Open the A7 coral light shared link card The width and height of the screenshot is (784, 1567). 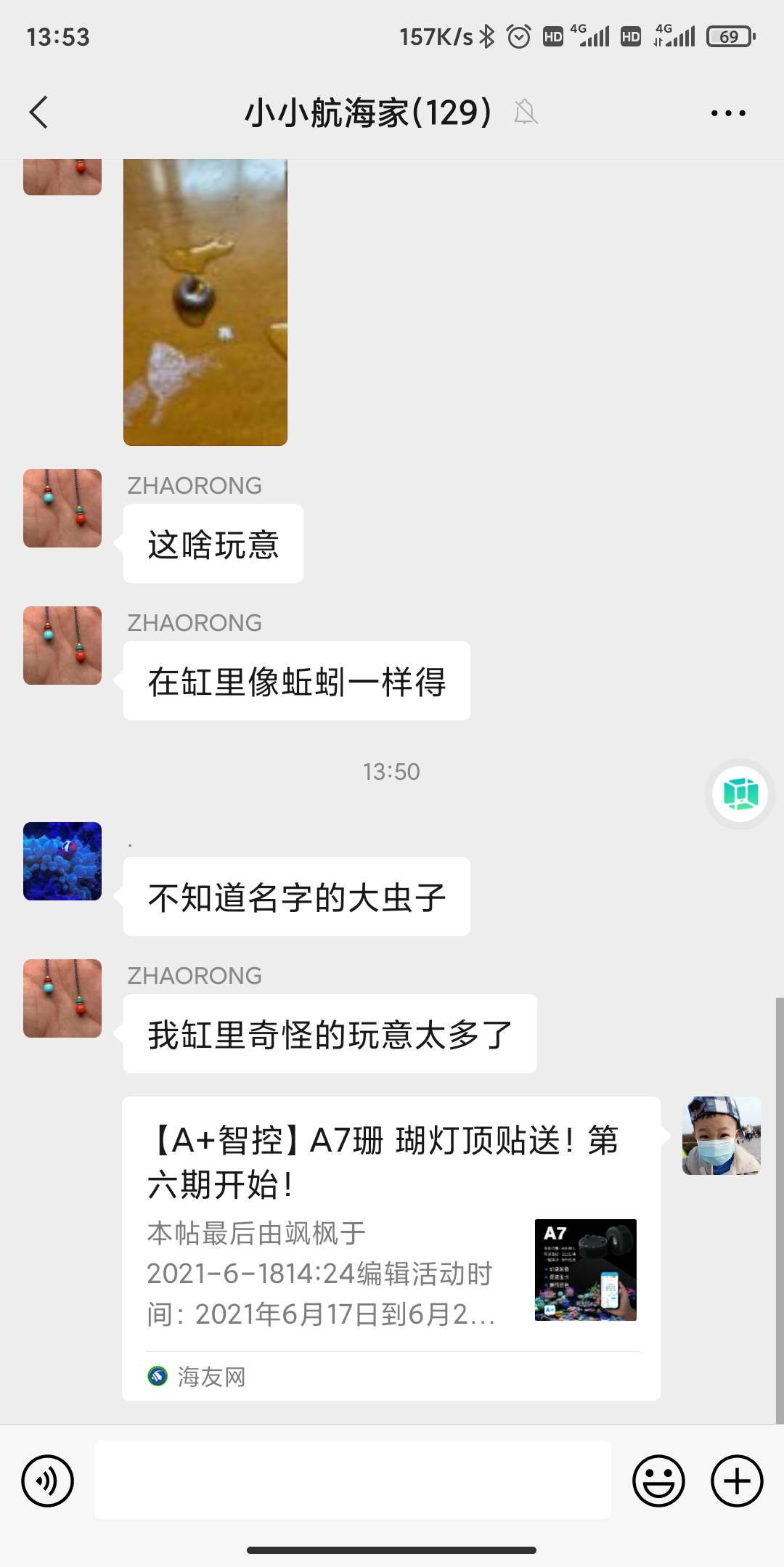[391, 1247]
